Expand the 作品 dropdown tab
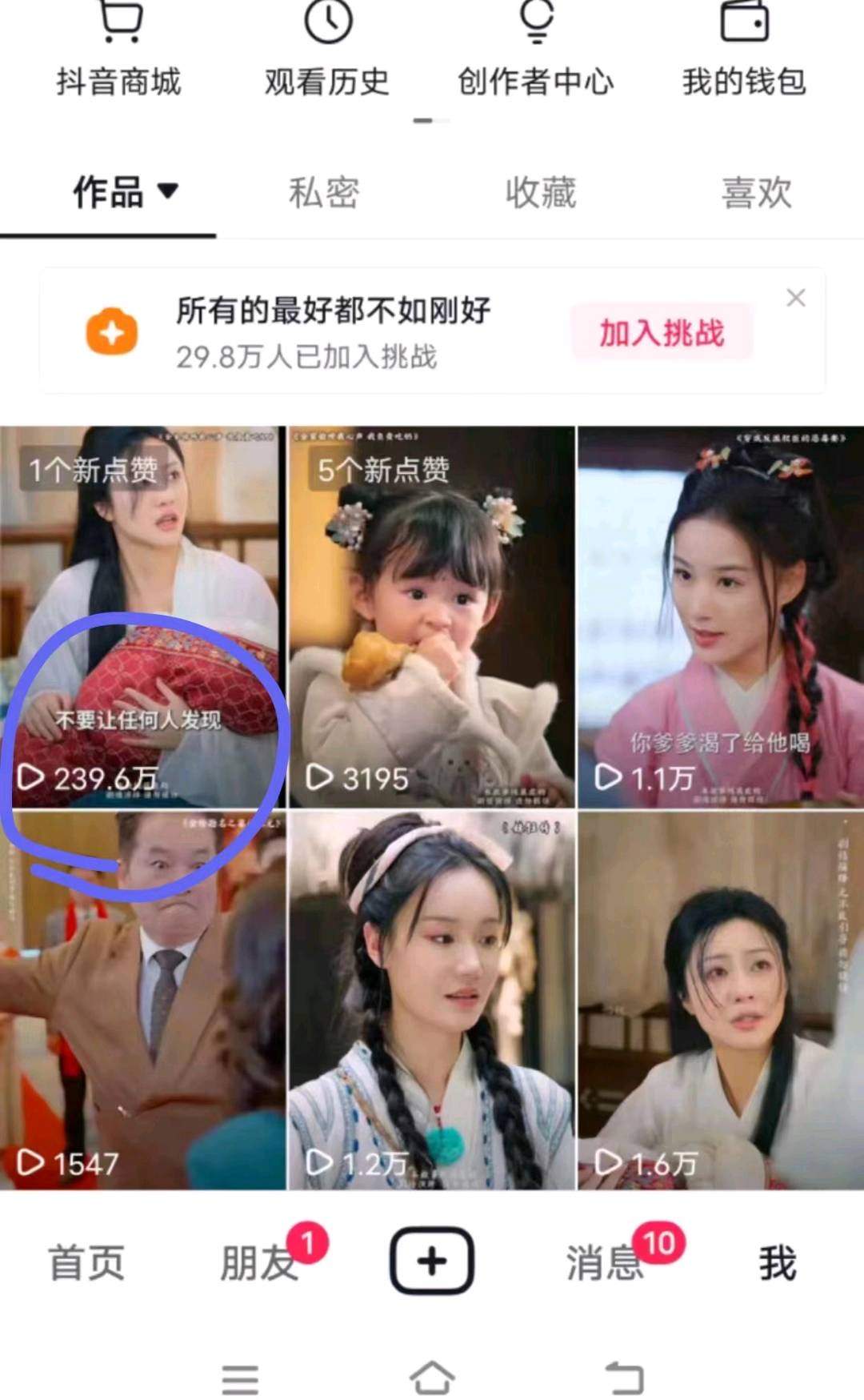Image resolution: width=864 pixels, height=1400 pixels. point(125,192)
